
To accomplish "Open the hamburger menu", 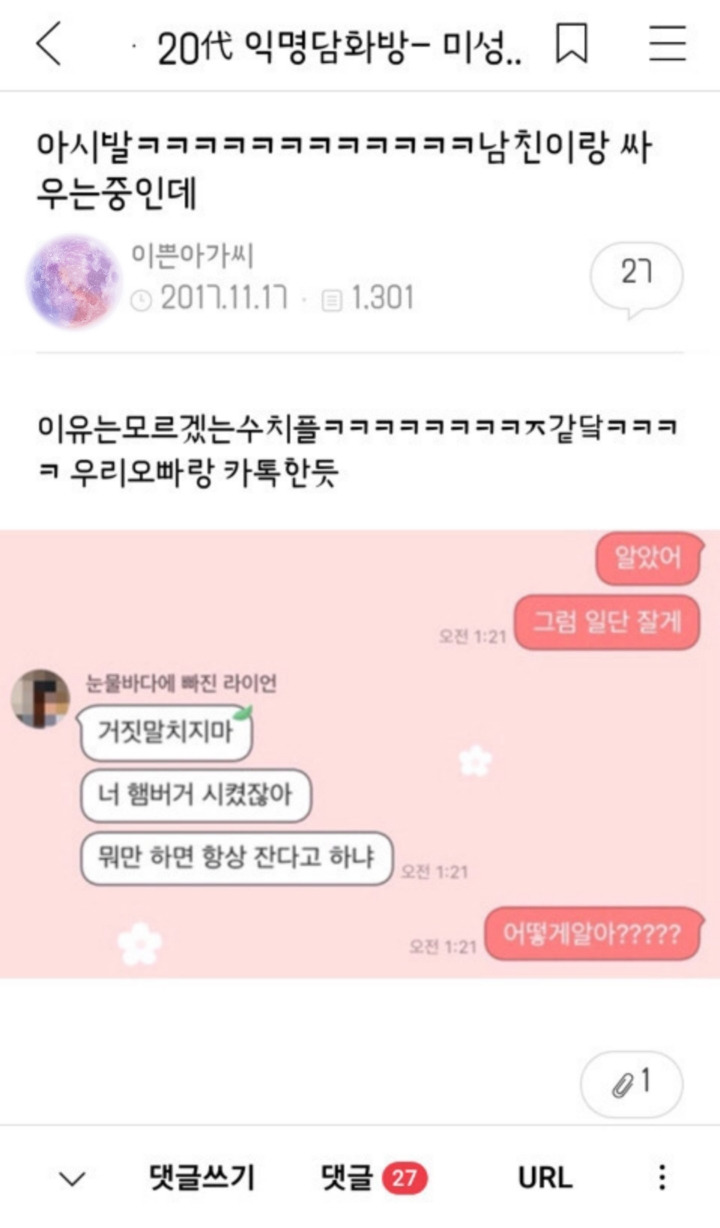I will [667, 45].
